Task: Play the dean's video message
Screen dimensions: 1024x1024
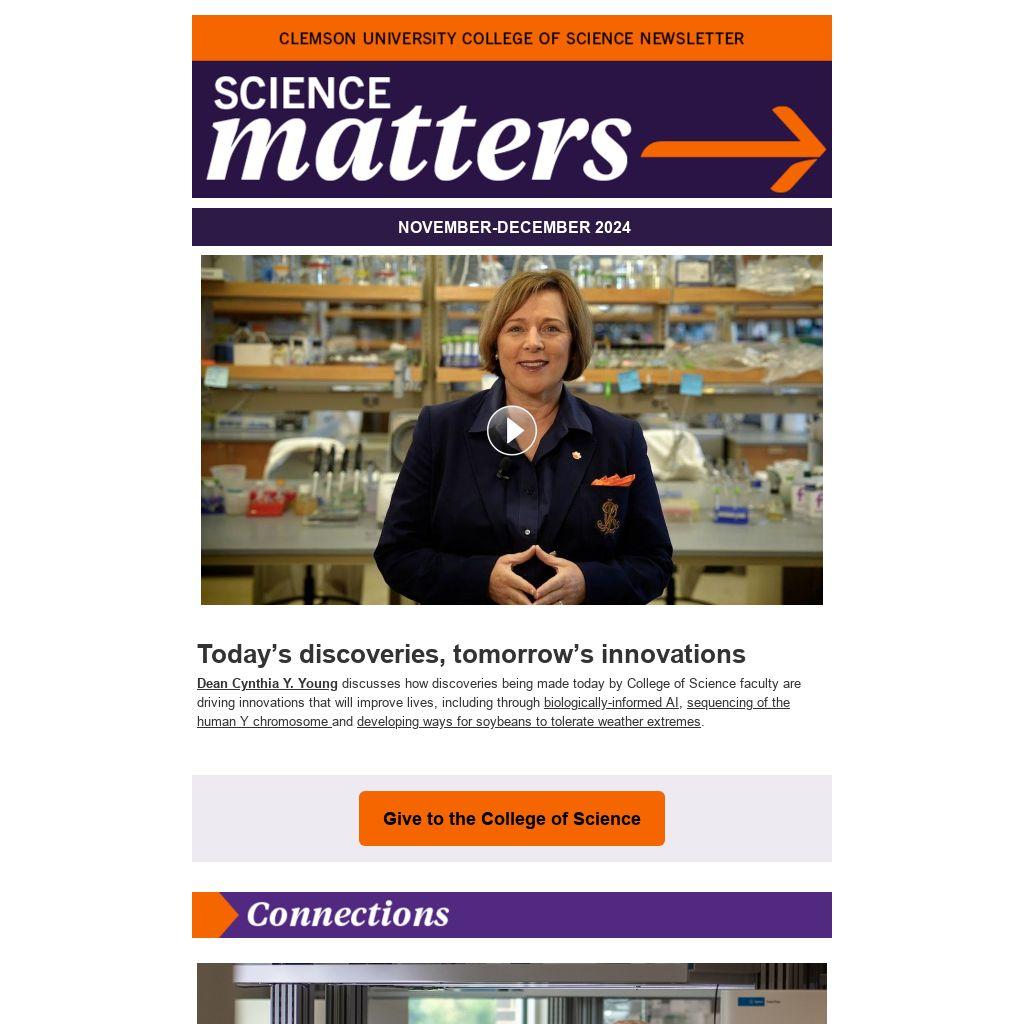Action: (x=511, y=430)
